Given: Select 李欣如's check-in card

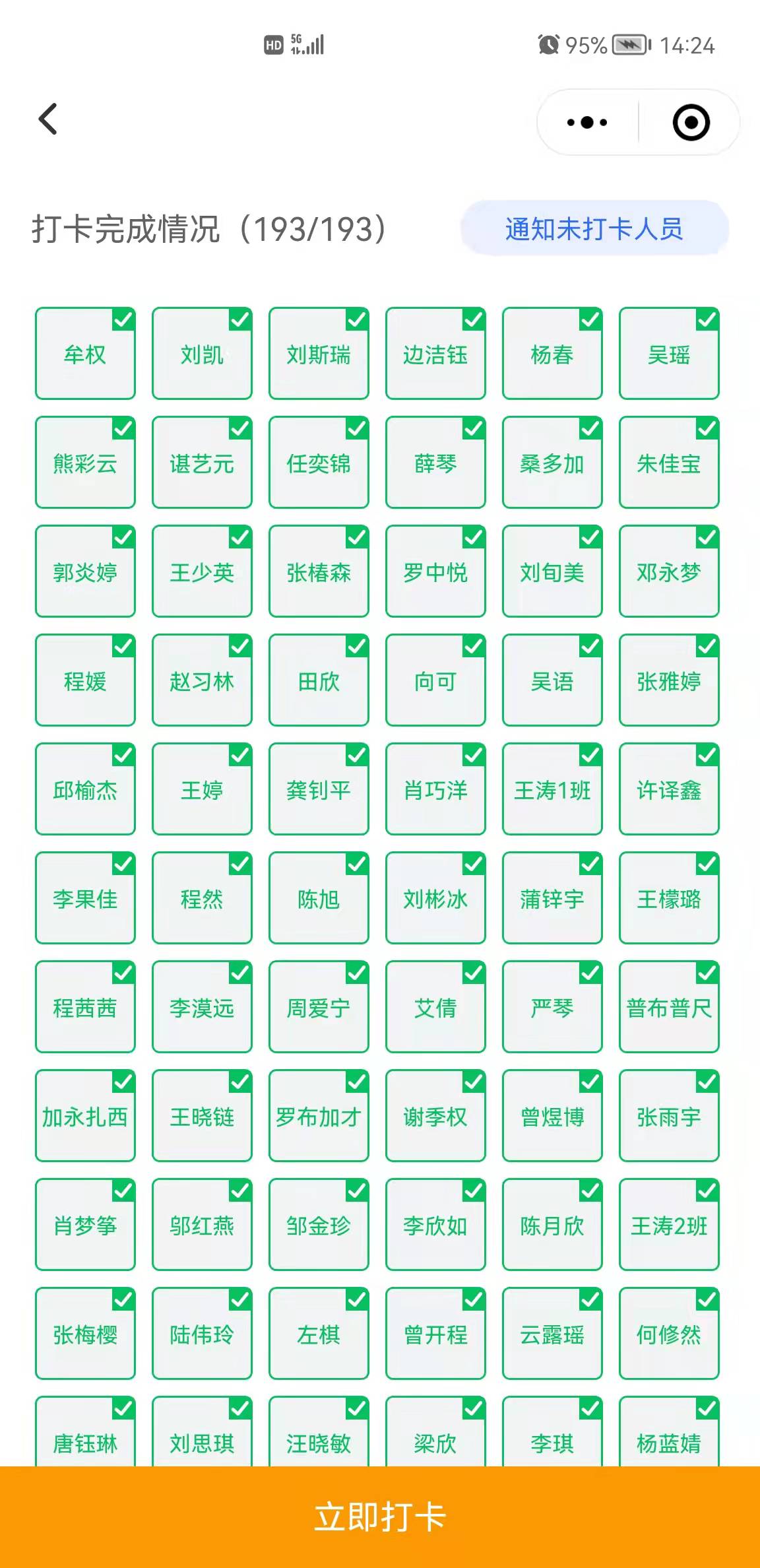Looking at the screenshot, I should coord(435,1225).
